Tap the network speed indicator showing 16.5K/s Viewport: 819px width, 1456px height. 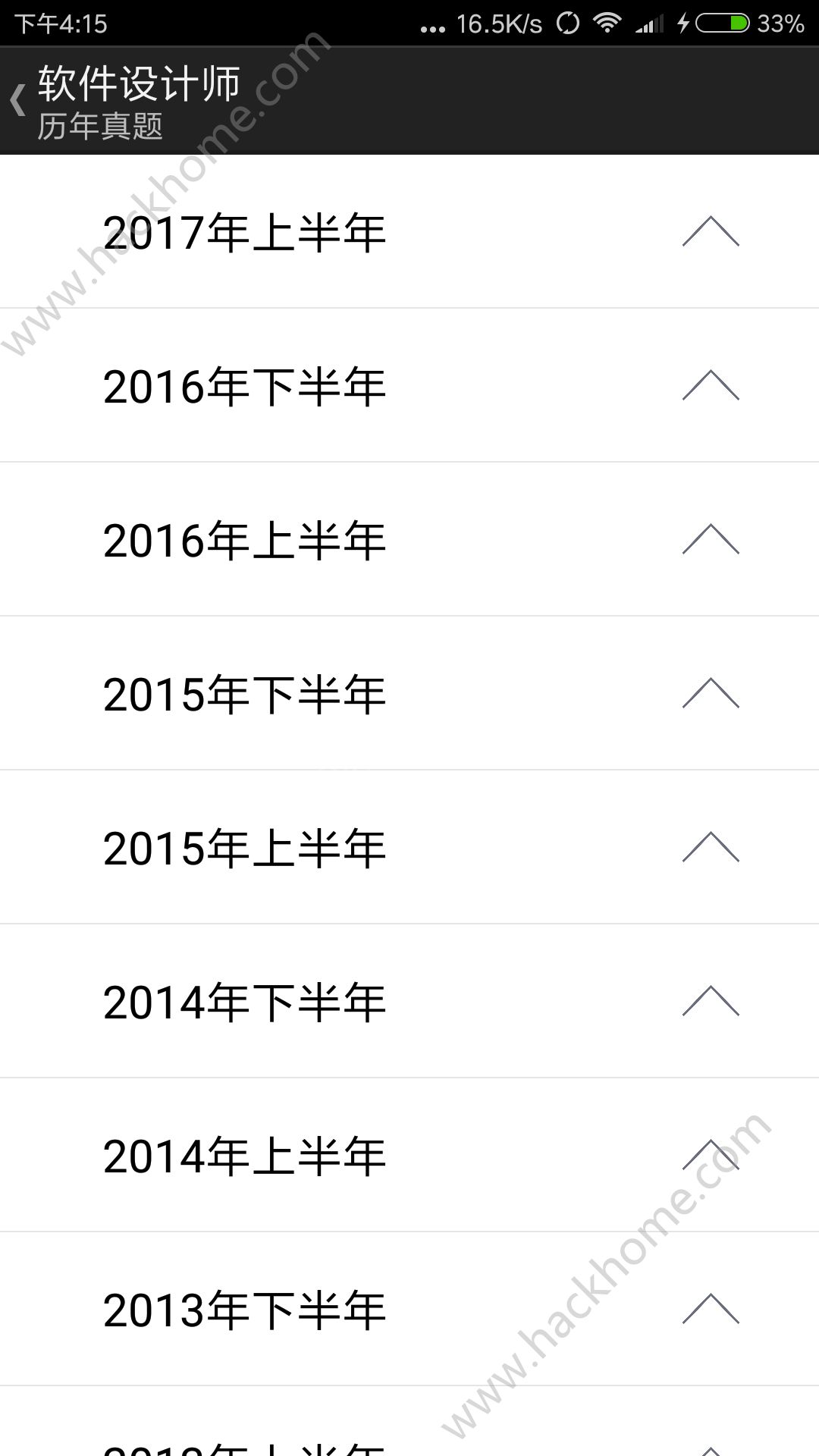point(500,23)
